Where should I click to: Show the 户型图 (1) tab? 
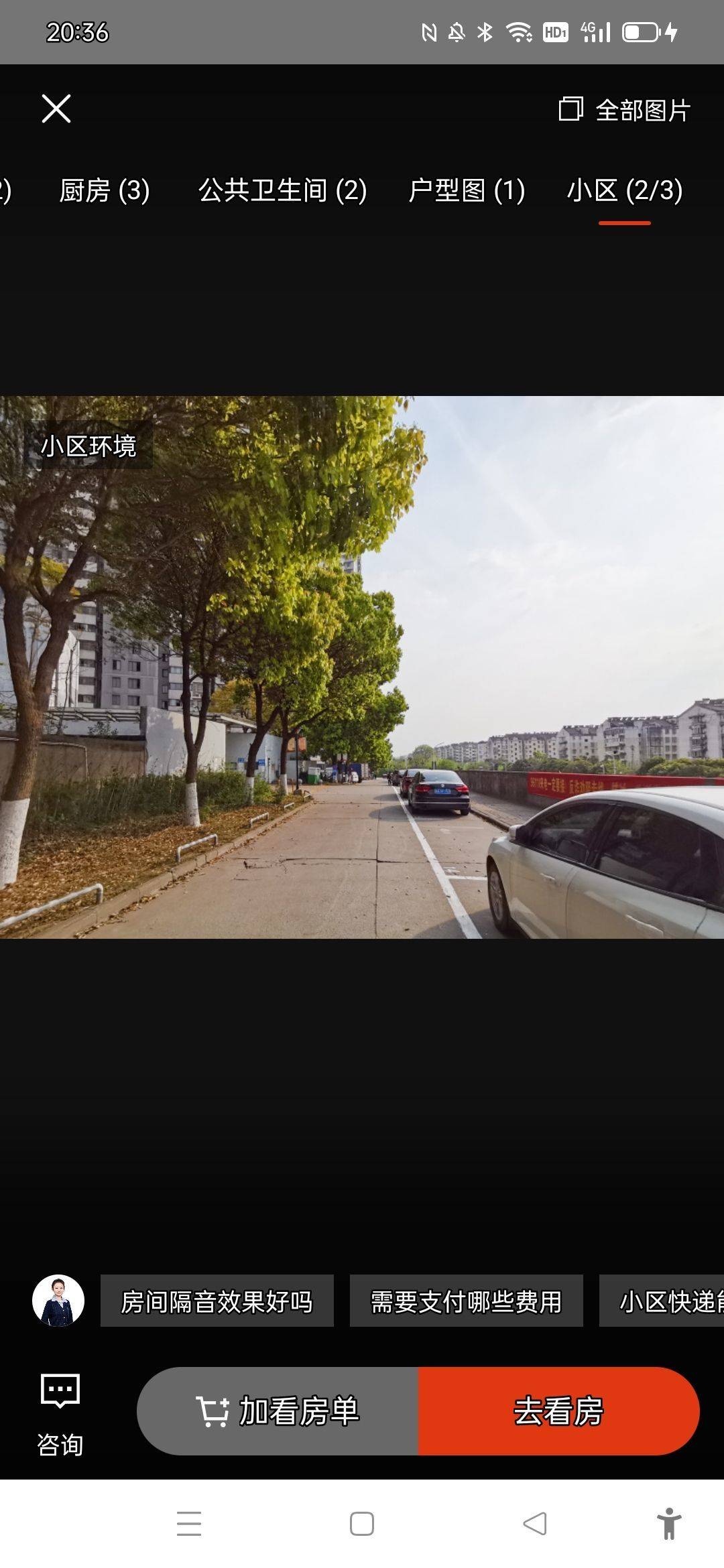467,190
